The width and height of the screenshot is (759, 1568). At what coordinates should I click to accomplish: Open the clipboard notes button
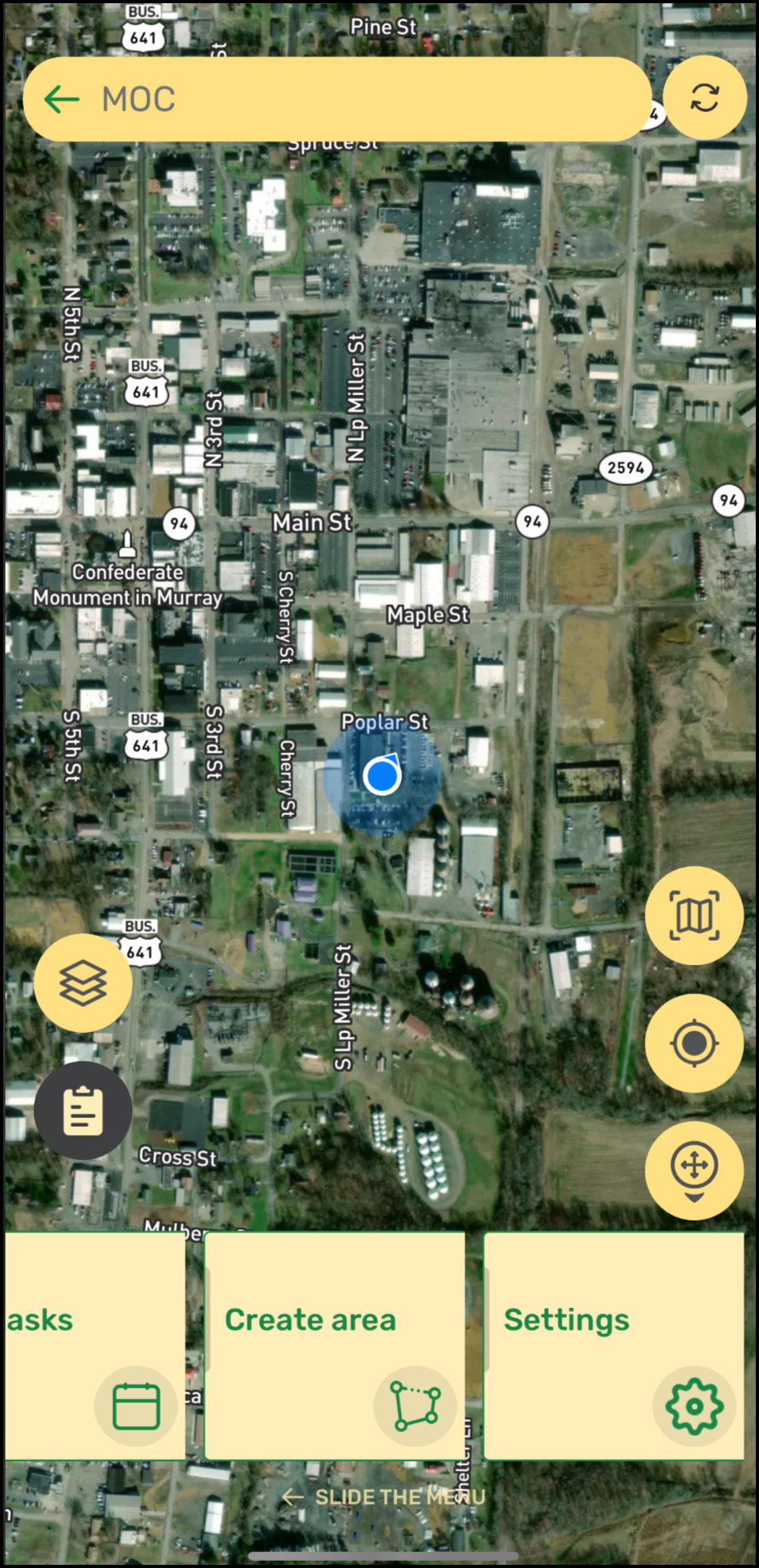[83, 1110]
